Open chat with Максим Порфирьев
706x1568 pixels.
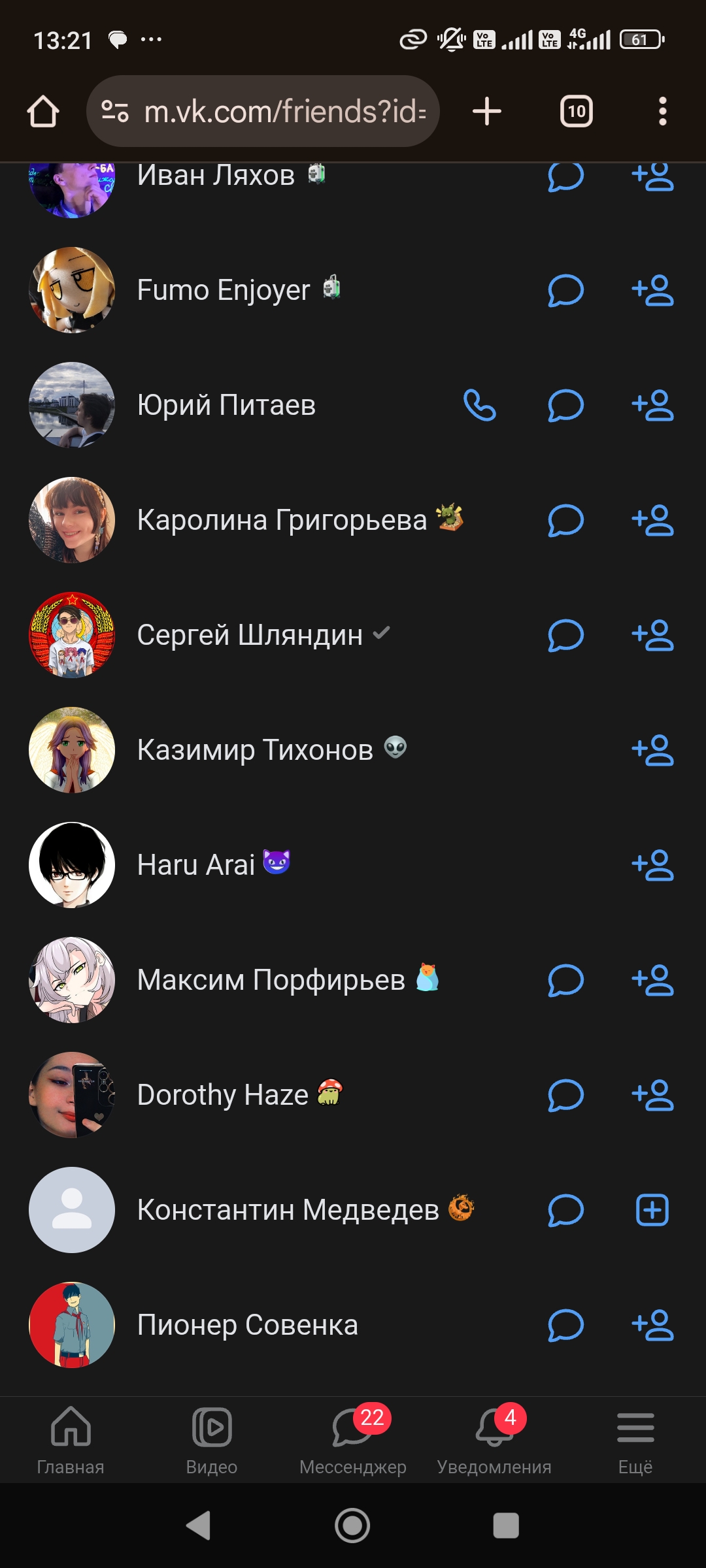pos(565,980)
